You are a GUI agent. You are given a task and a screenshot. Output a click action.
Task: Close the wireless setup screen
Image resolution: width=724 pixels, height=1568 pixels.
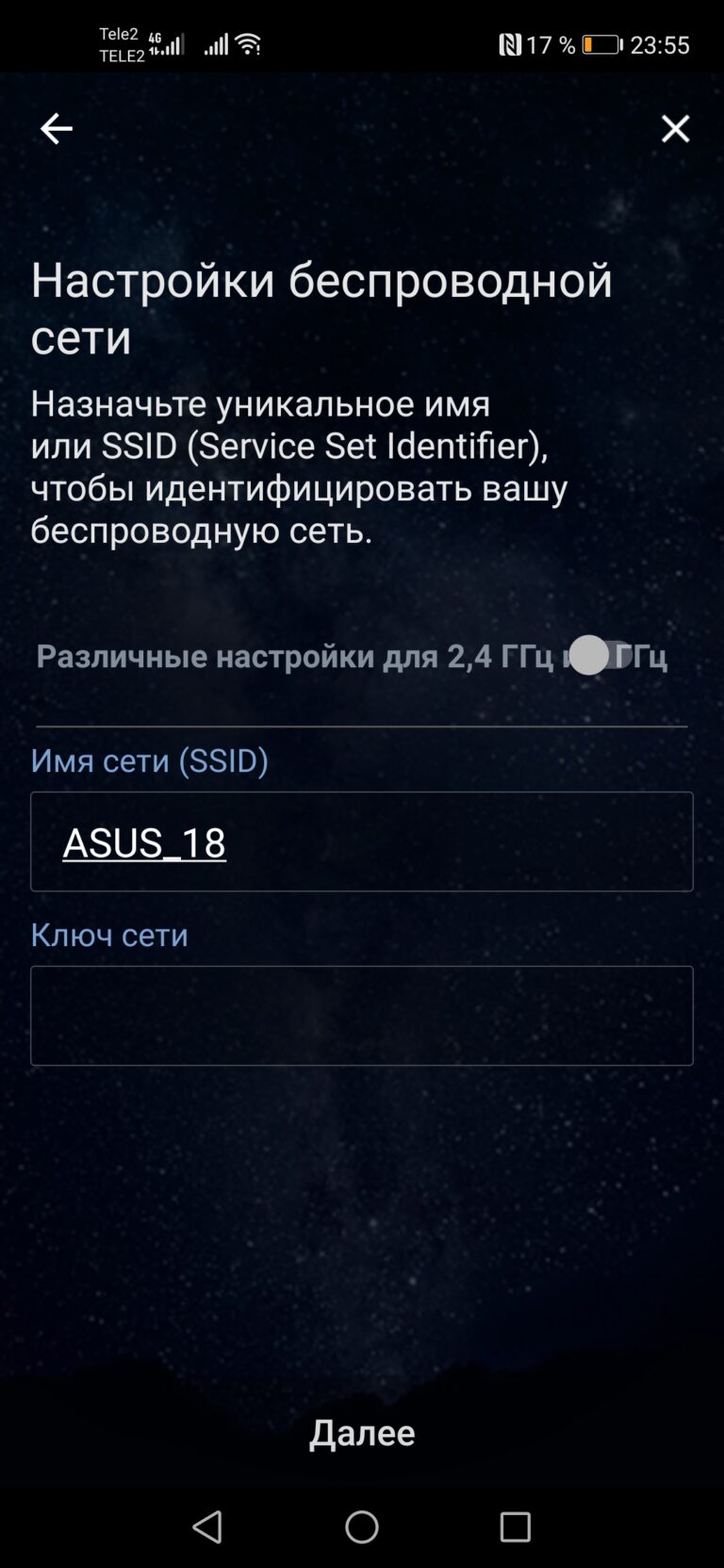(x=675, y=128)
